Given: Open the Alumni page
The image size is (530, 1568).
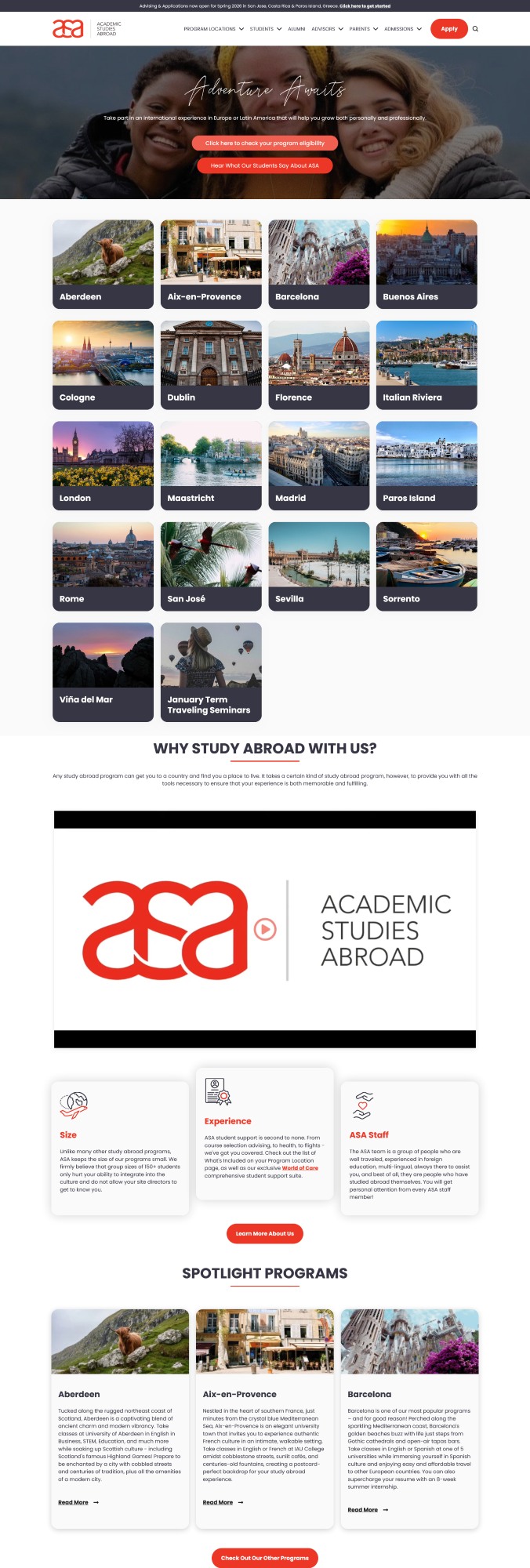Looking at the screenshot, I should tap(296, 29).
